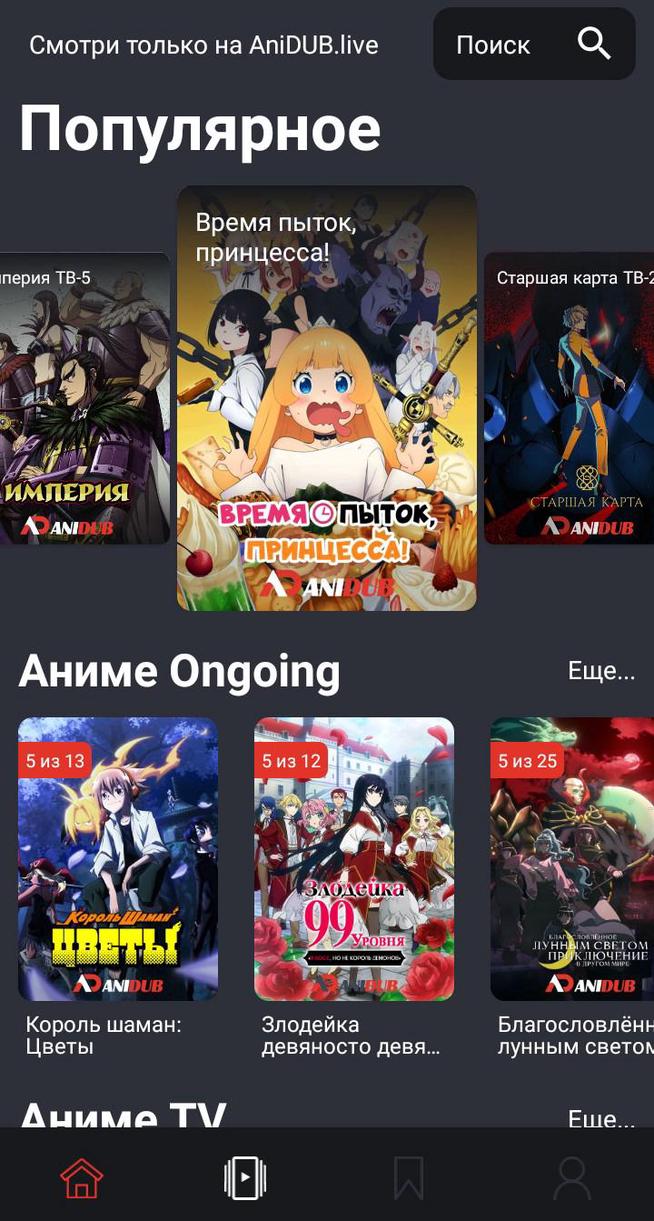
Task: Open the Поиск search box
Action: pos(533,45)
